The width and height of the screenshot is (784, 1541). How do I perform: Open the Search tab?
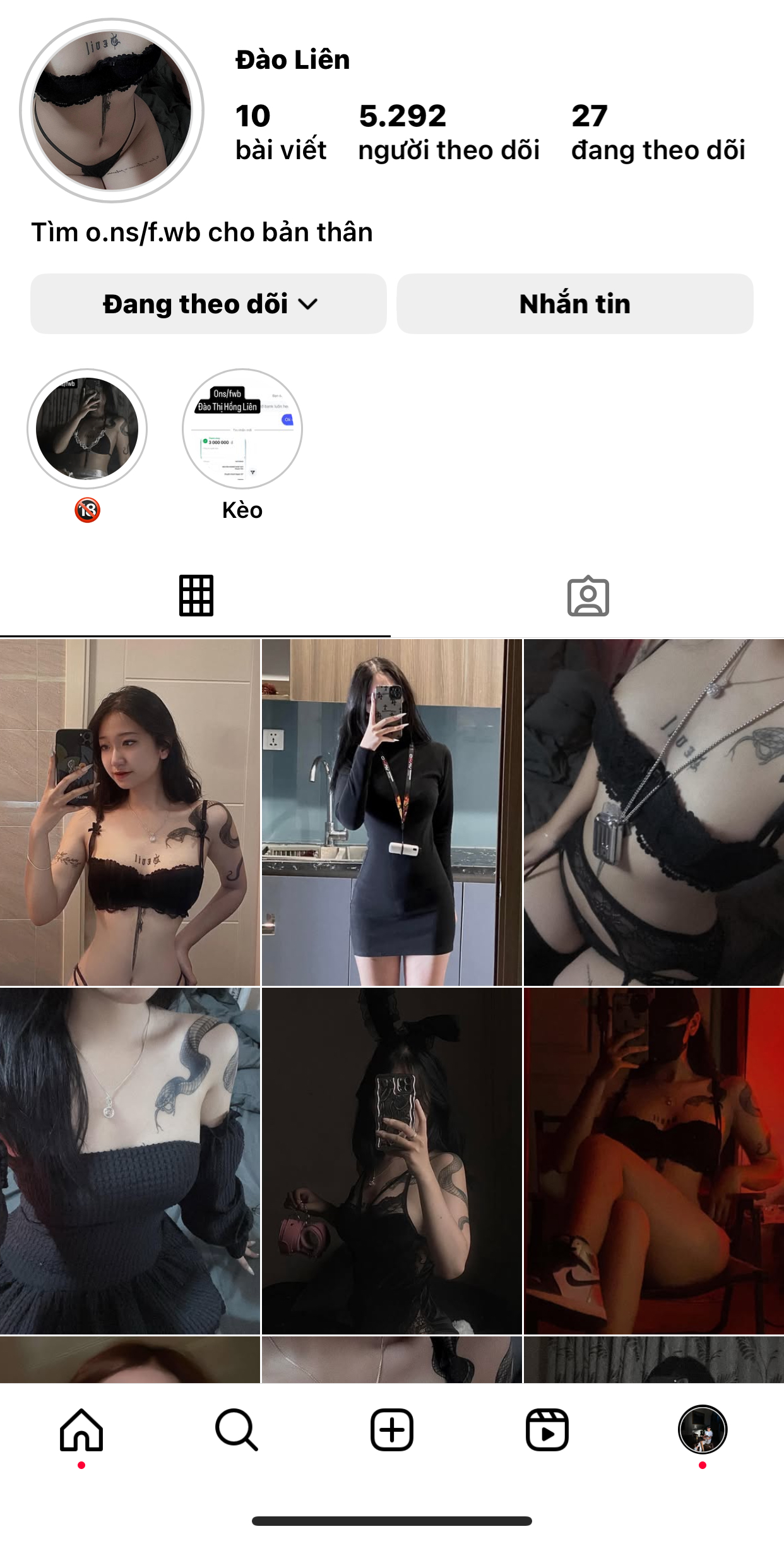click(x=236, y=1430)
